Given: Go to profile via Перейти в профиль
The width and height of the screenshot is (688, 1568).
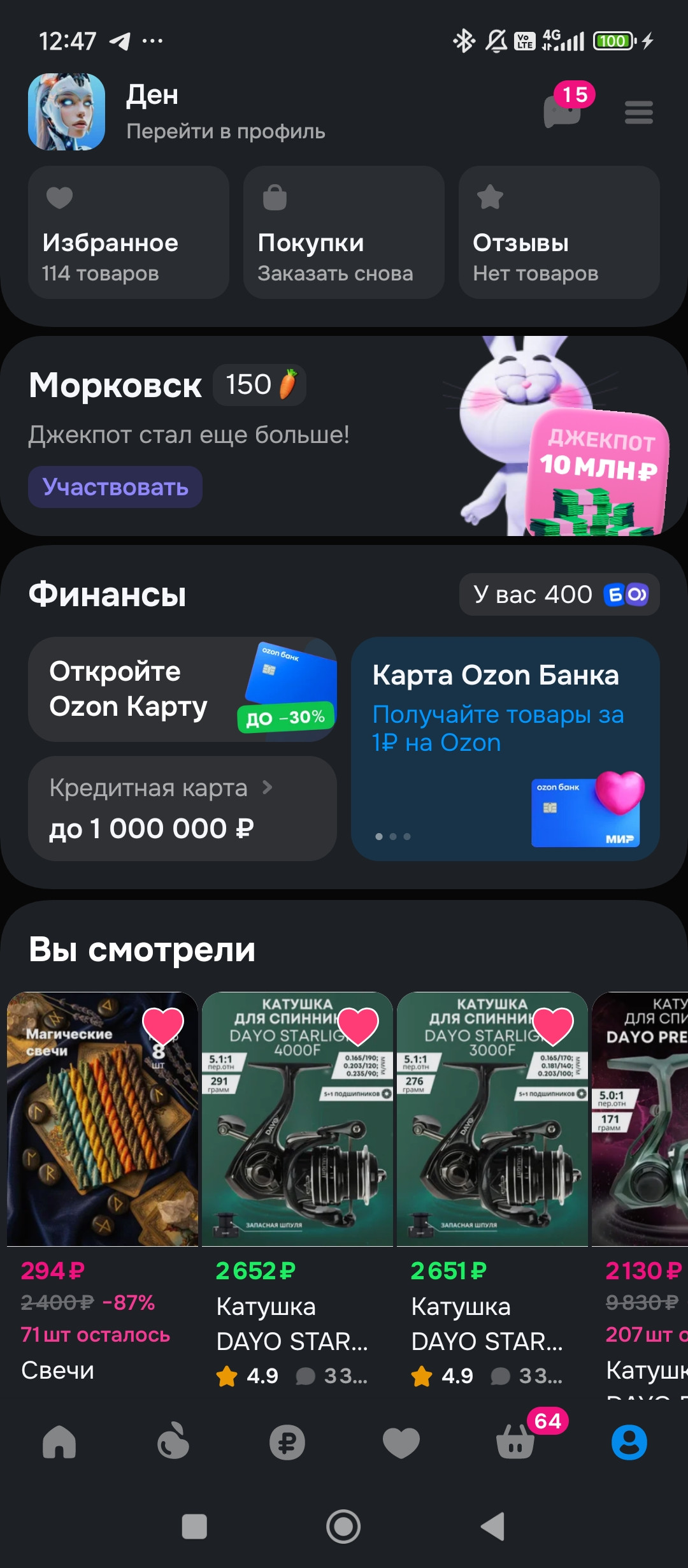Looking at the screenshot, I should 226,131.
